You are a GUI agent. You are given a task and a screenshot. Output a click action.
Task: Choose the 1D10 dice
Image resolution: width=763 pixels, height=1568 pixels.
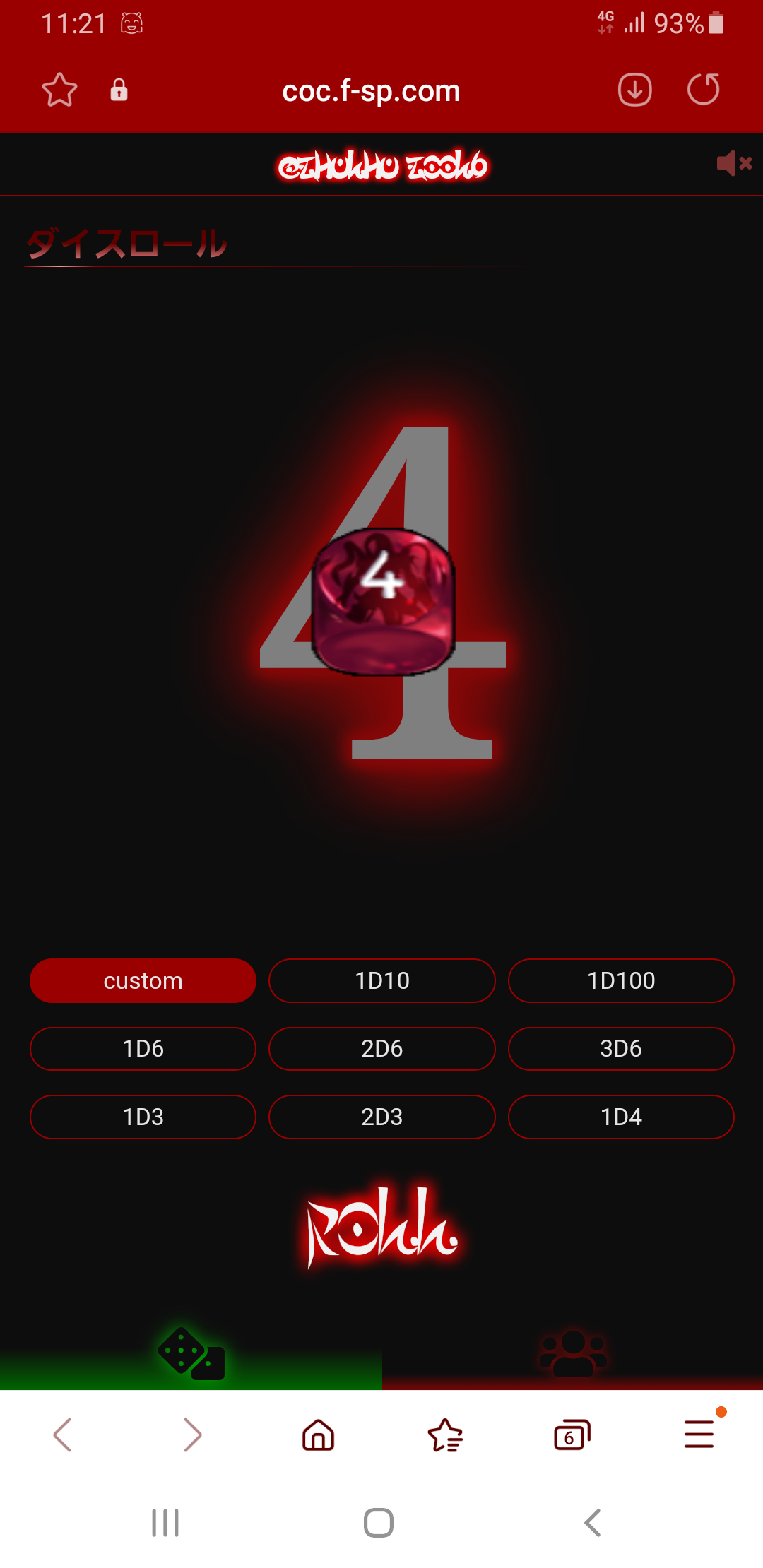[x=381, y=980]
